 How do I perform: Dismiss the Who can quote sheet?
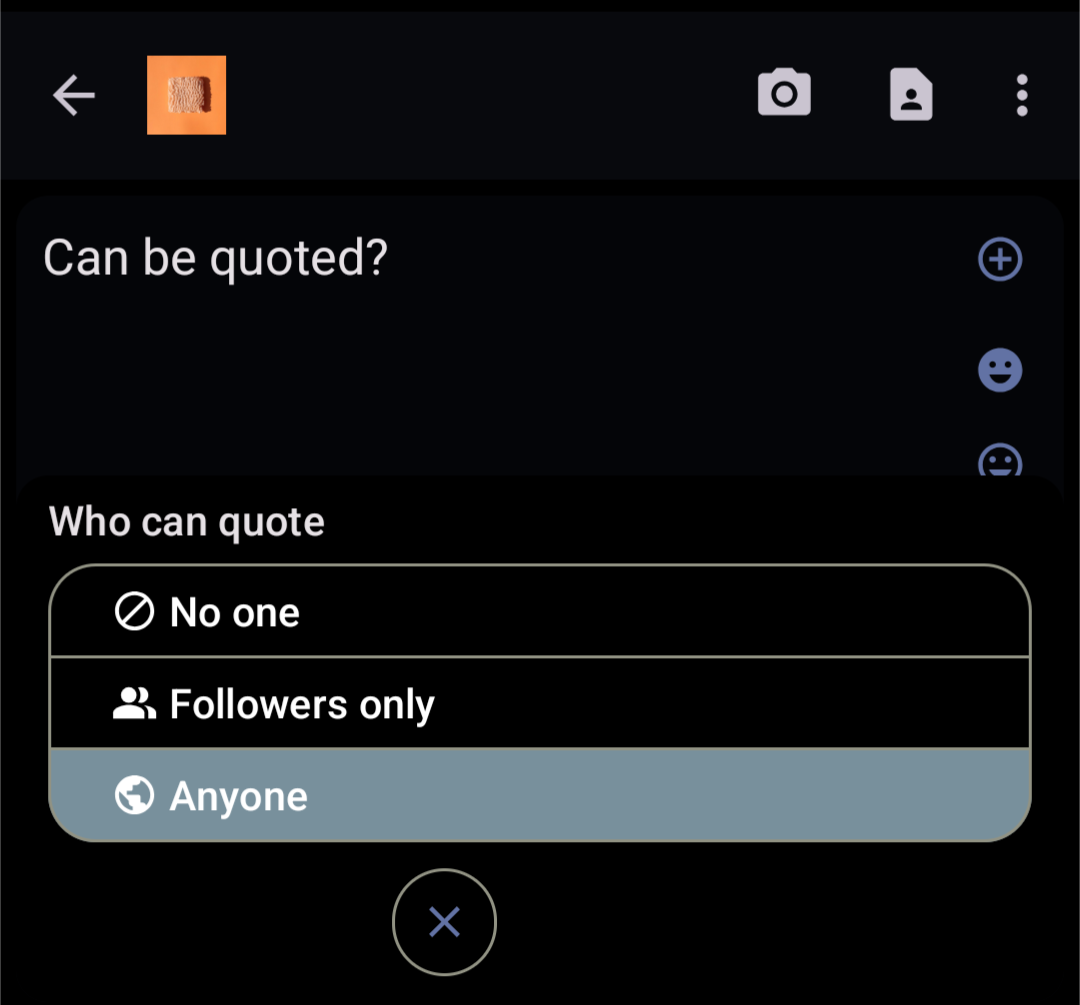[x=444, y=922]
